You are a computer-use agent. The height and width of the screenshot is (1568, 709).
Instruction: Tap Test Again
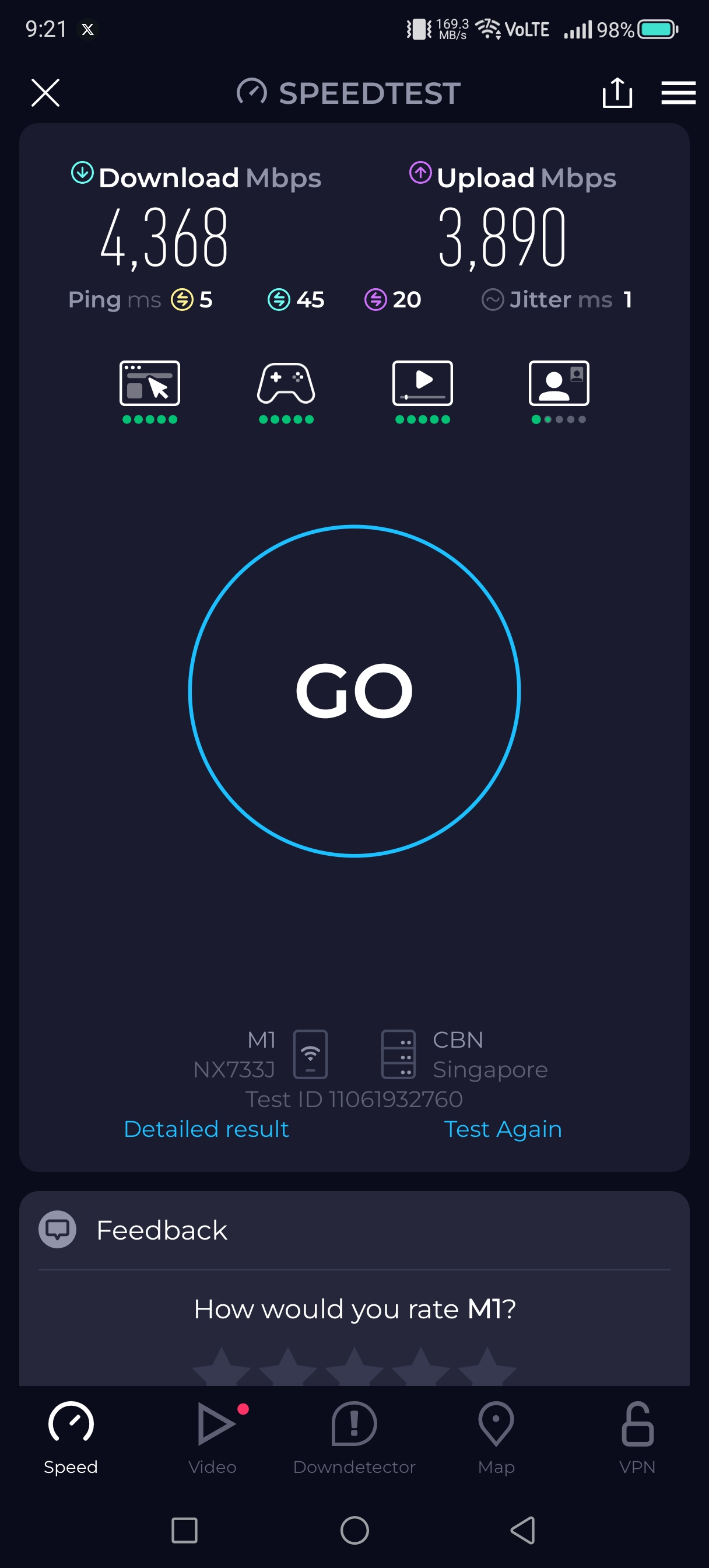click(x=502, y=1129)
